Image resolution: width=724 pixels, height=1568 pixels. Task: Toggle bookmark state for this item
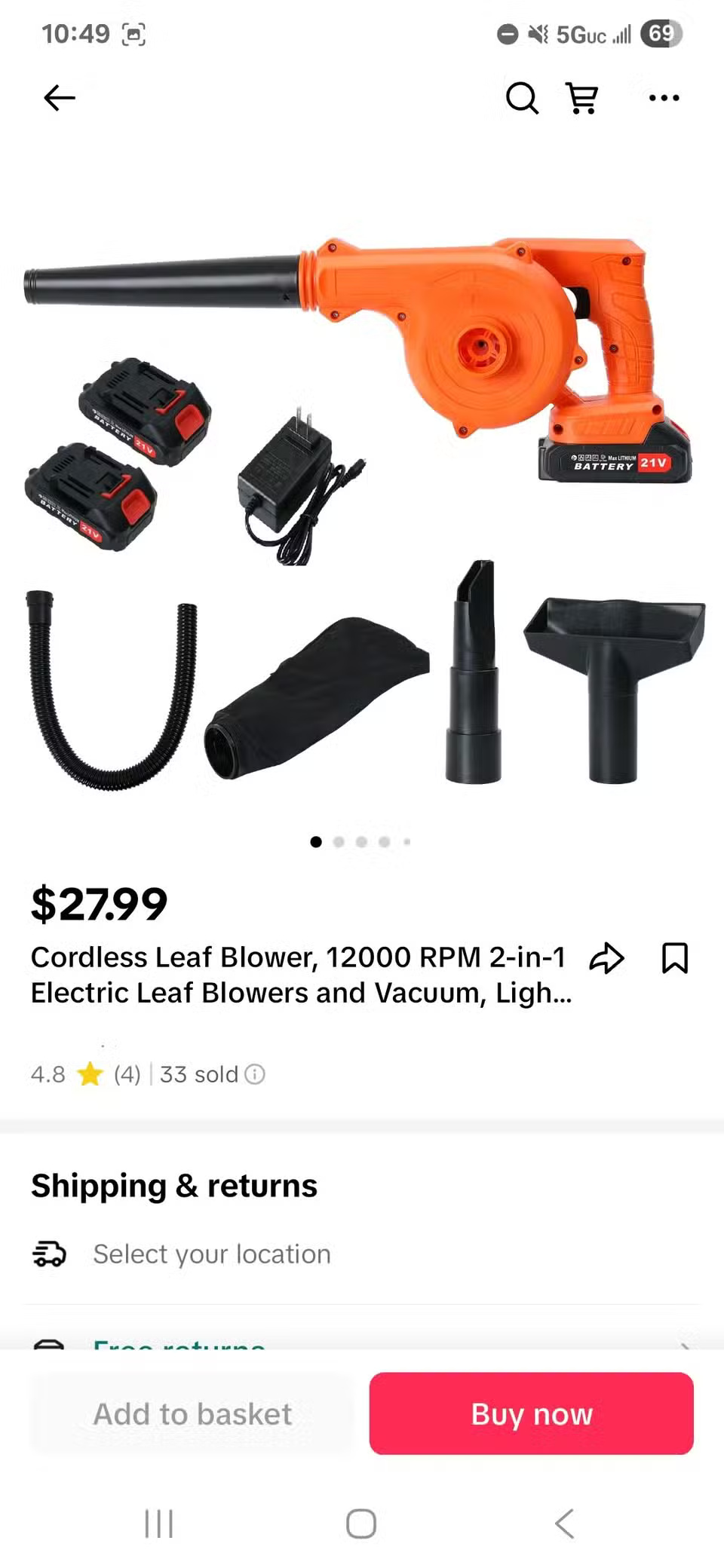tap(675, 958)
